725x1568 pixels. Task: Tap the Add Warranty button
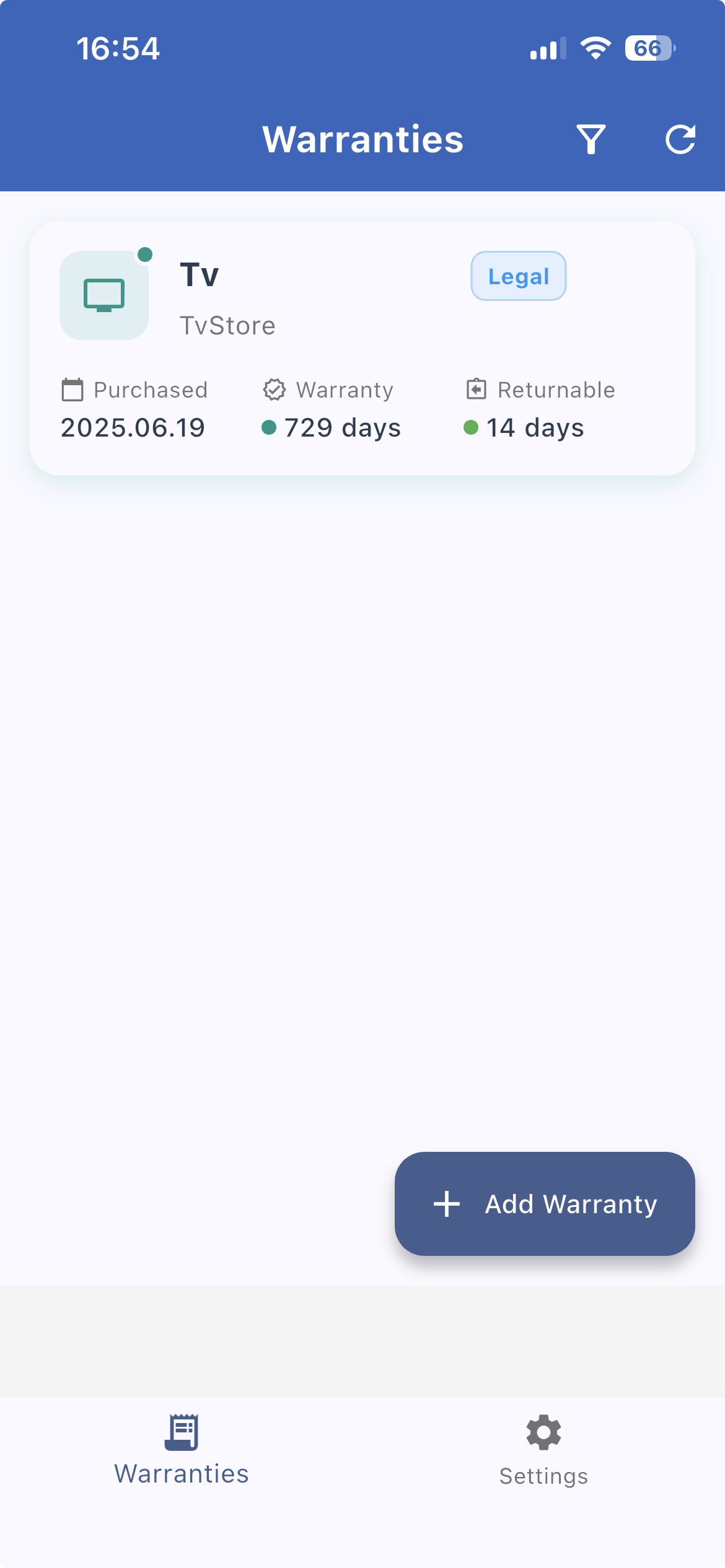click(545, 1204)
